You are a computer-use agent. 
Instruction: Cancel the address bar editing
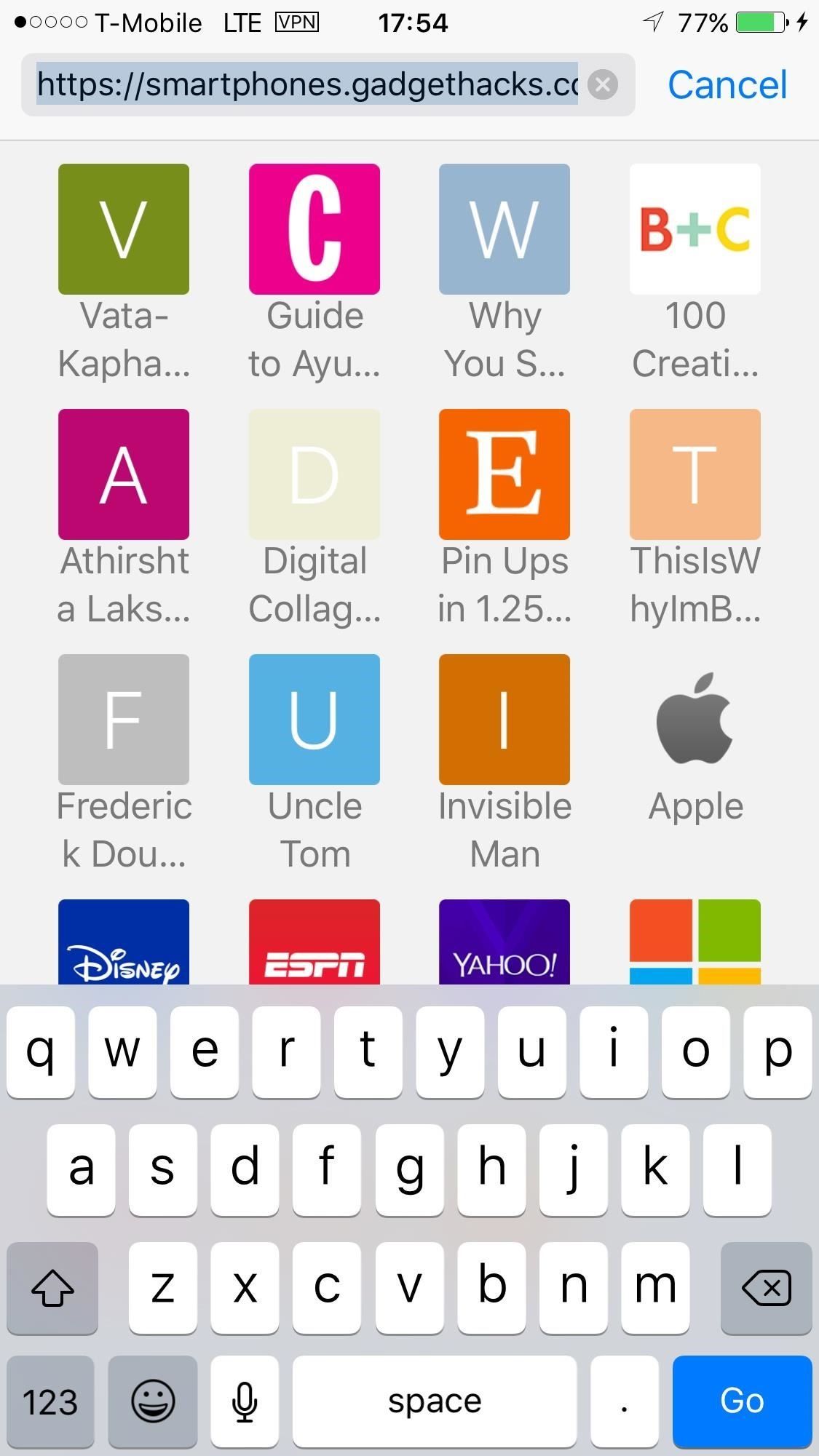pyautogui.click(x=727, y=84)
